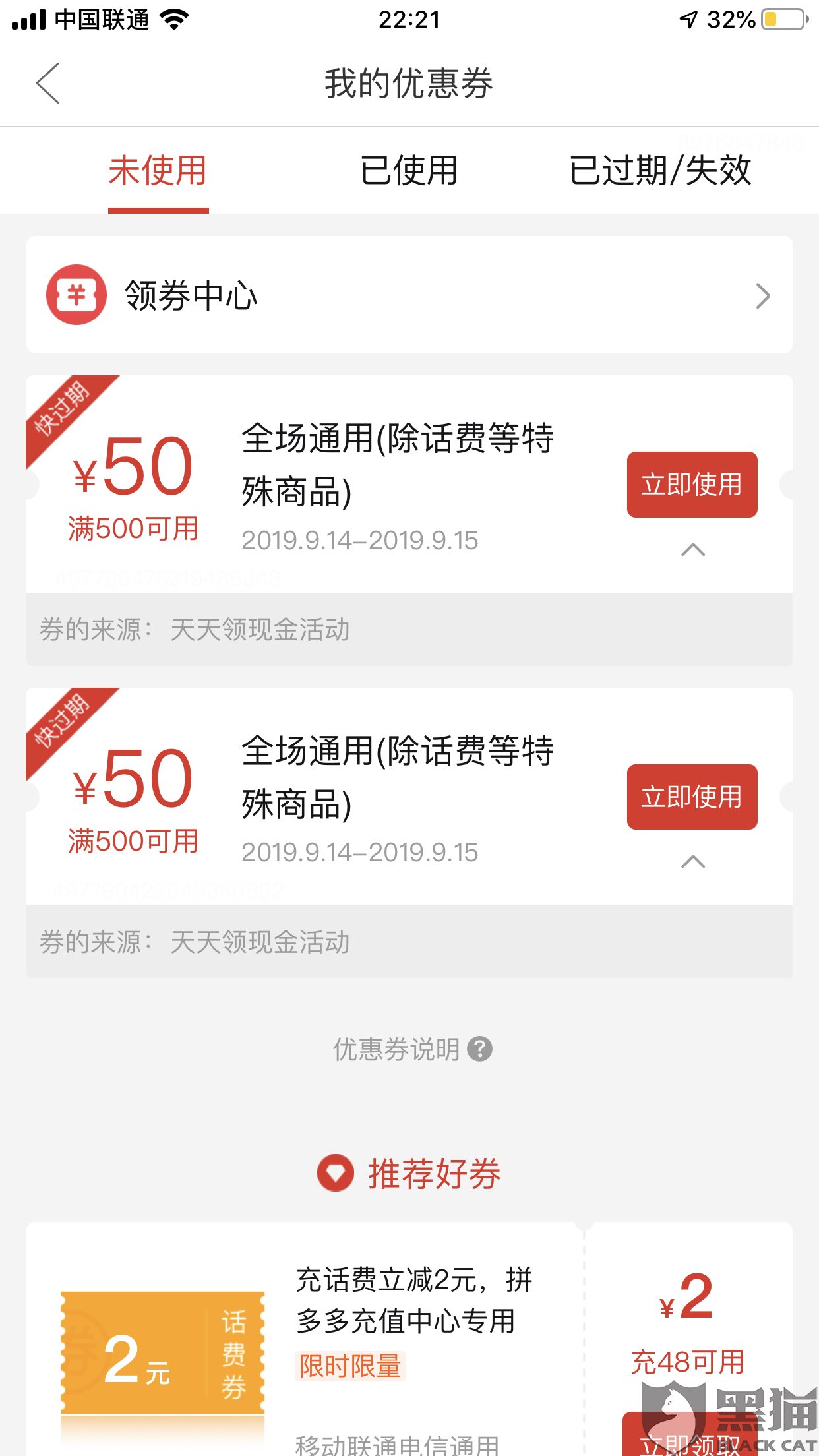The height and width of the screenshot is (1456, 819).
Task: Select the 未使用 tab
Action: [158, 171]
